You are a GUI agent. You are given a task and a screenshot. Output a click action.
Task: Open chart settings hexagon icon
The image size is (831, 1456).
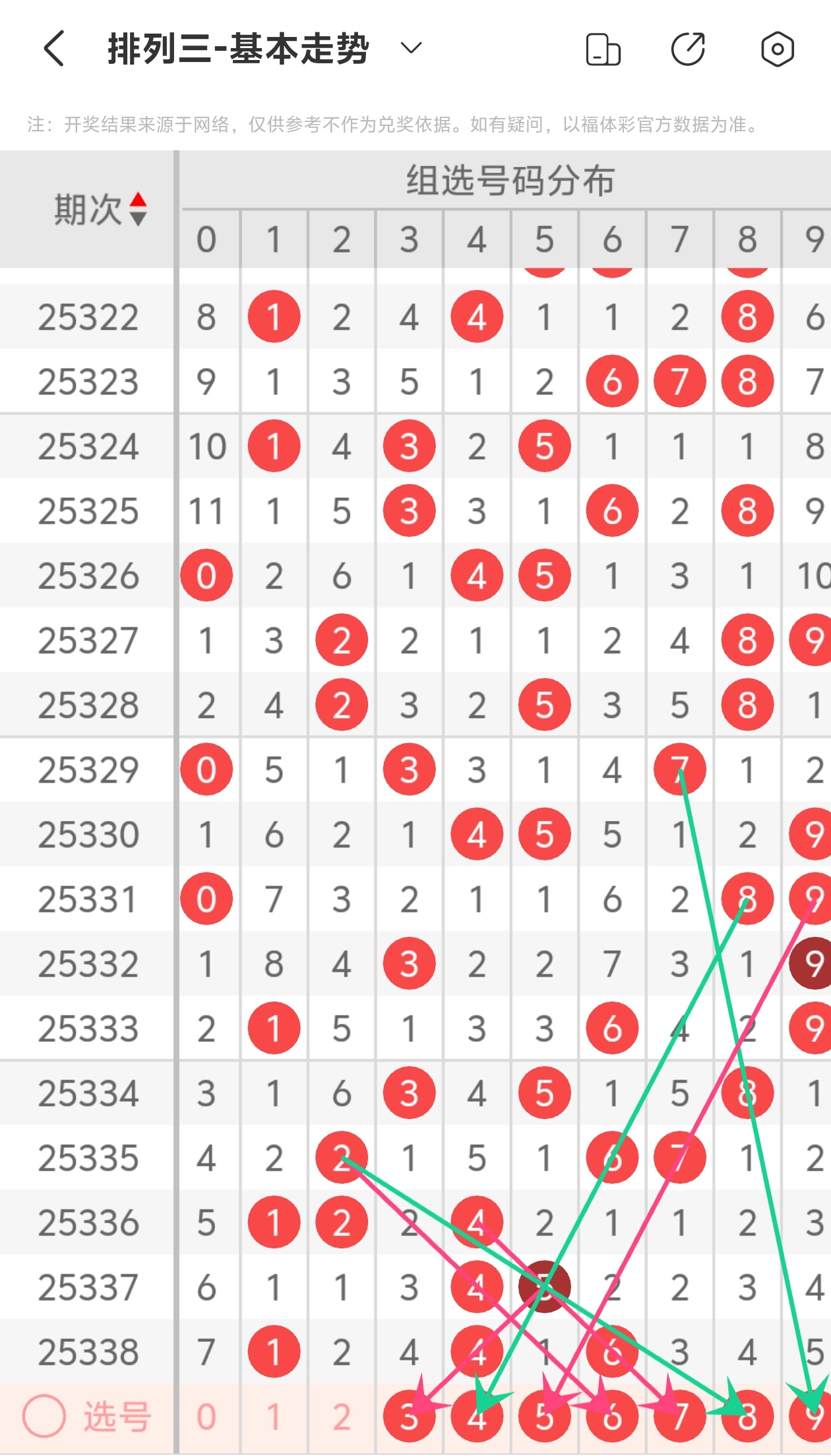pyautogui.click(x=777, y=49)
